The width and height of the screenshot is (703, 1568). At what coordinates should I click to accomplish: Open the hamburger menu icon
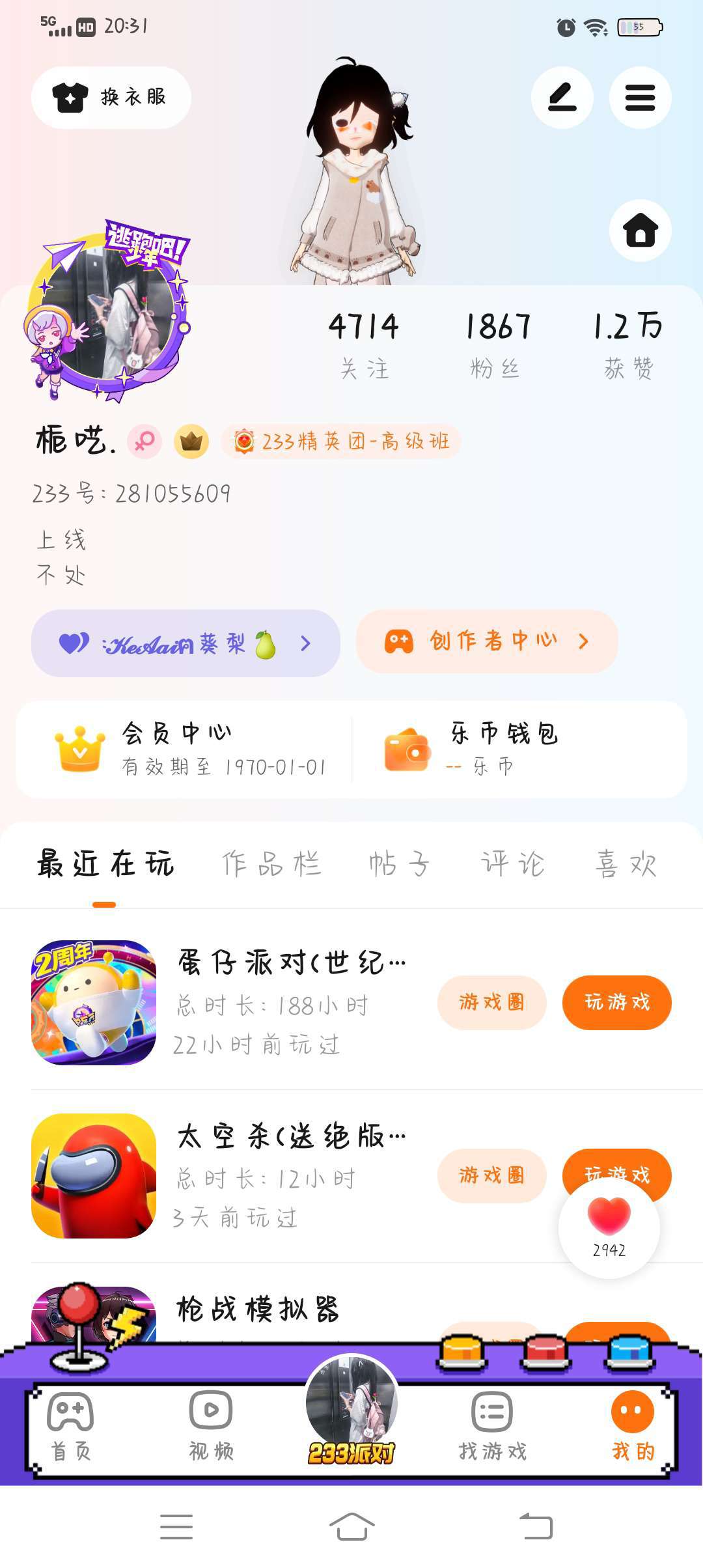(x=640, y=98)
